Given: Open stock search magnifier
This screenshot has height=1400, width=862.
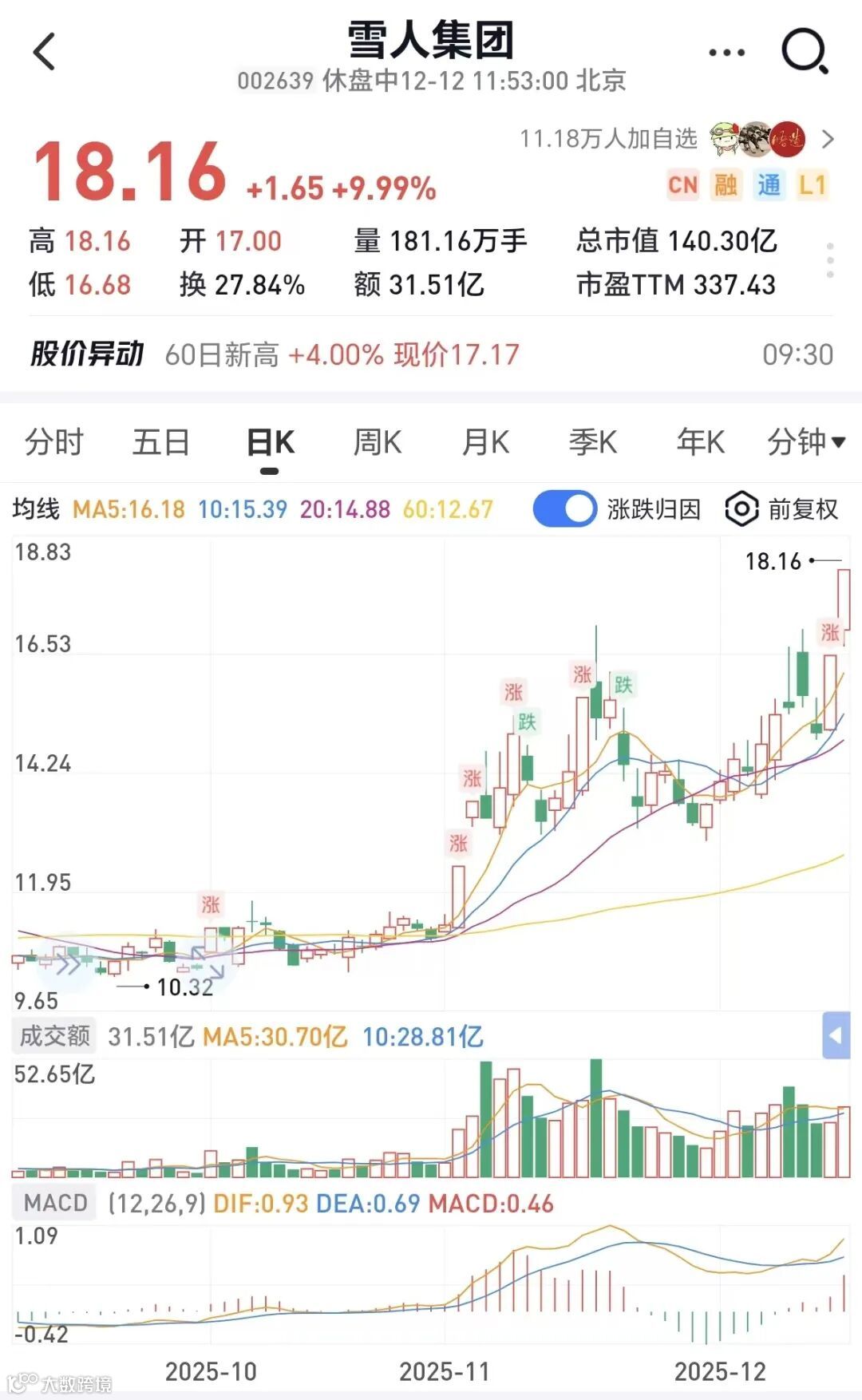Looking at the screenshot, I should pyautogui.click(x=804, y=52).
